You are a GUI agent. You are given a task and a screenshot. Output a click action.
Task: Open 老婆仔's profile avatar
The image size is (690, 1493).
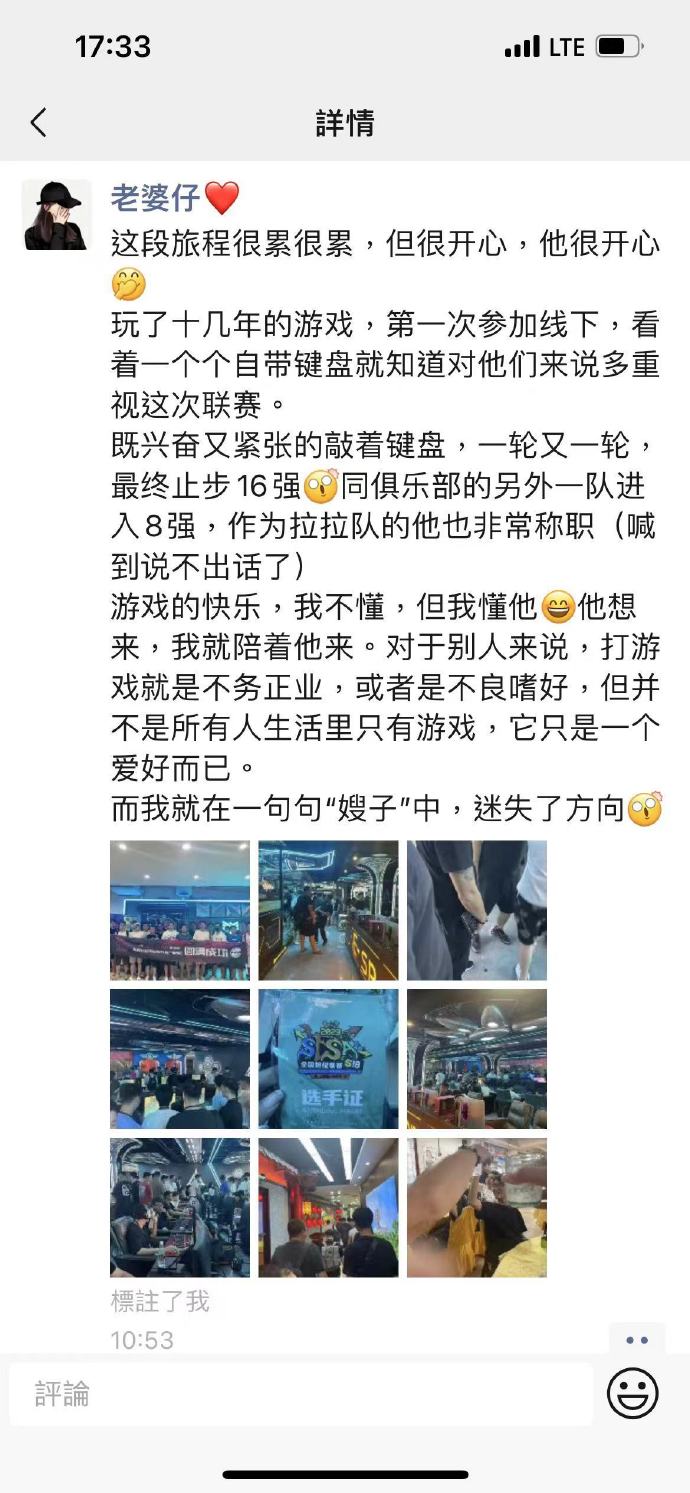click(56, 215)
